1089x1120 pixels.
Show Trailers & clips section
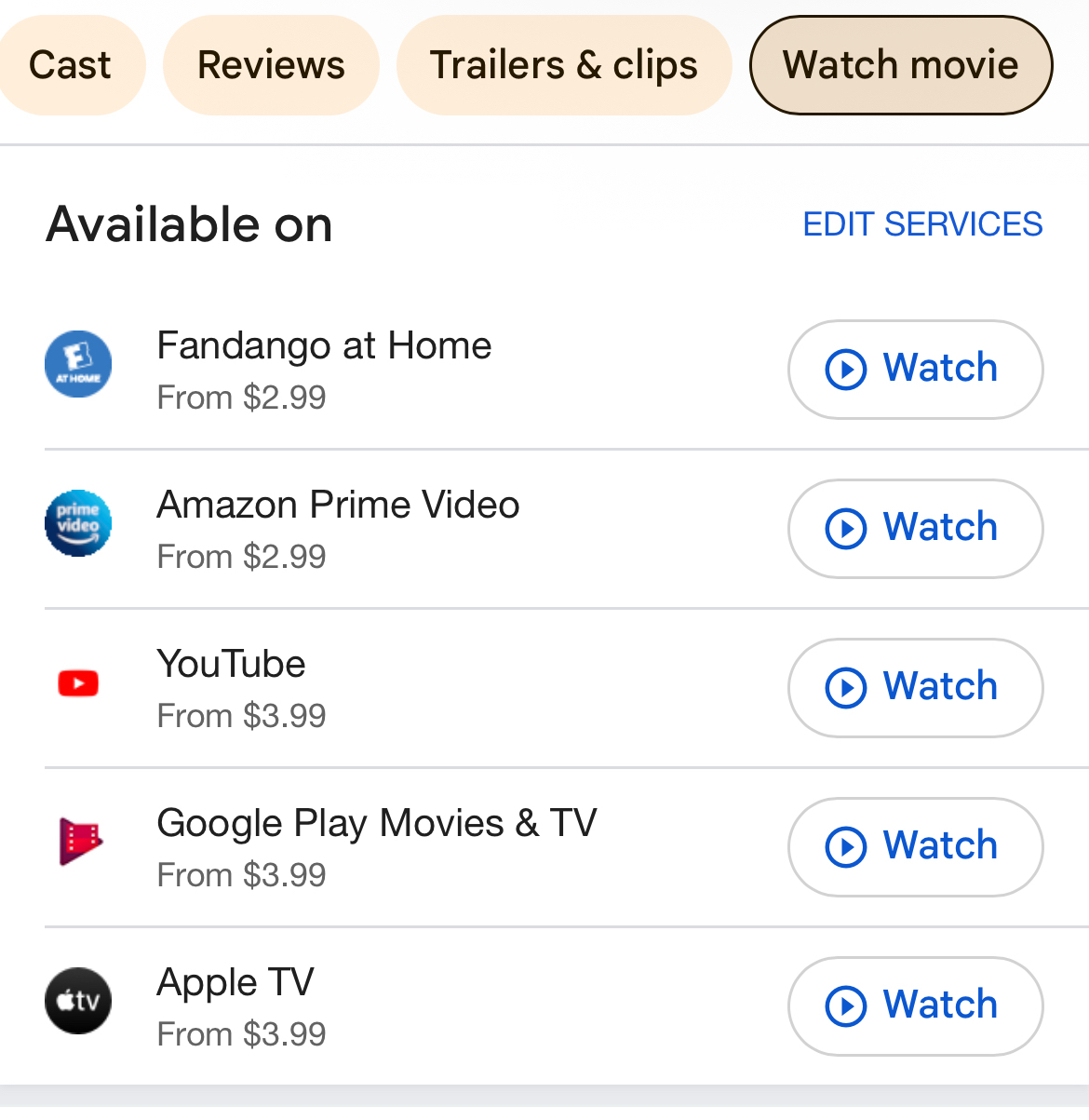(x=563, y=65)
